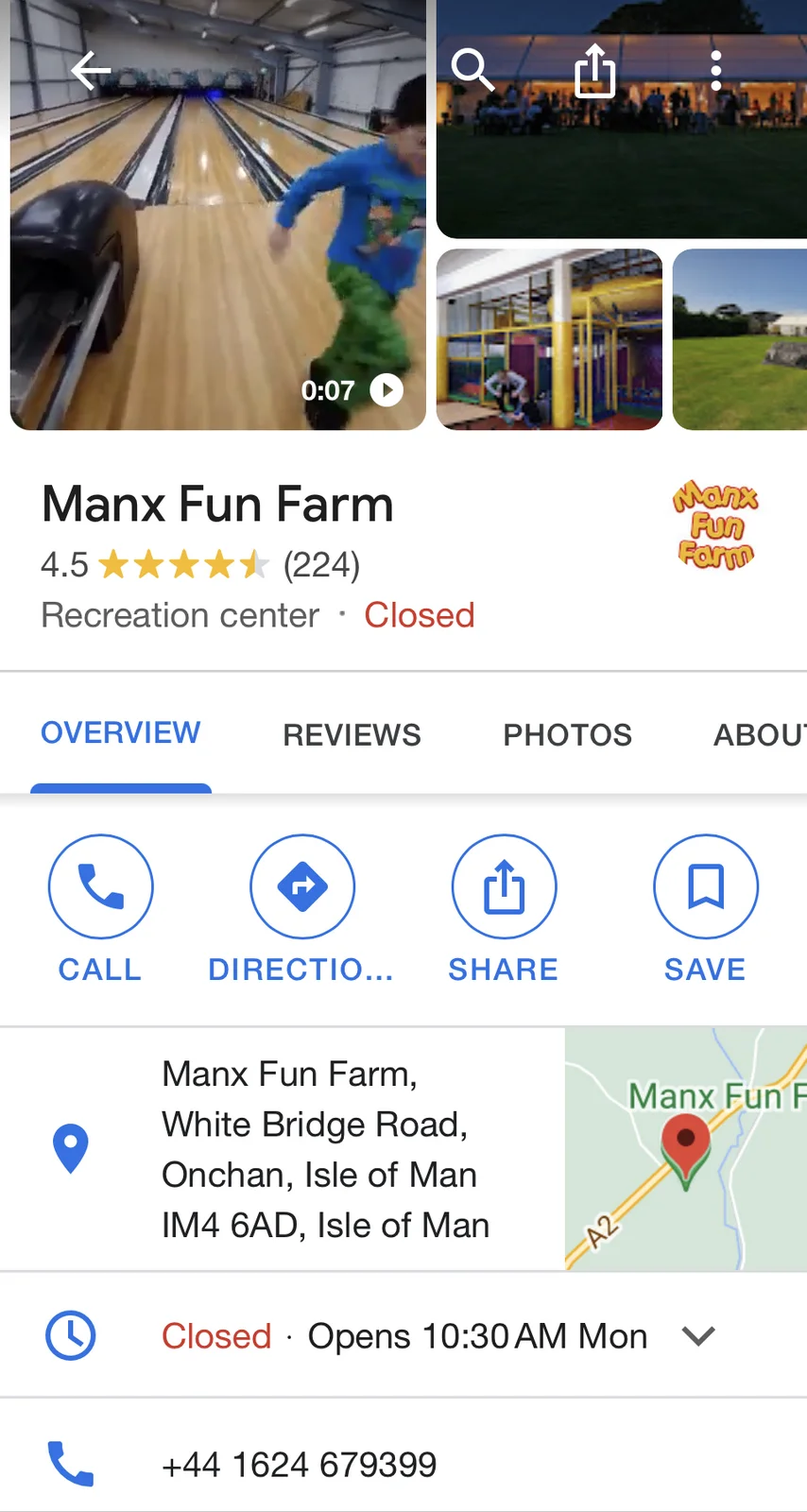Viewport: 807px width, 1512px height.
Task: Go back using the top arrow
Action: coord(91,71)
